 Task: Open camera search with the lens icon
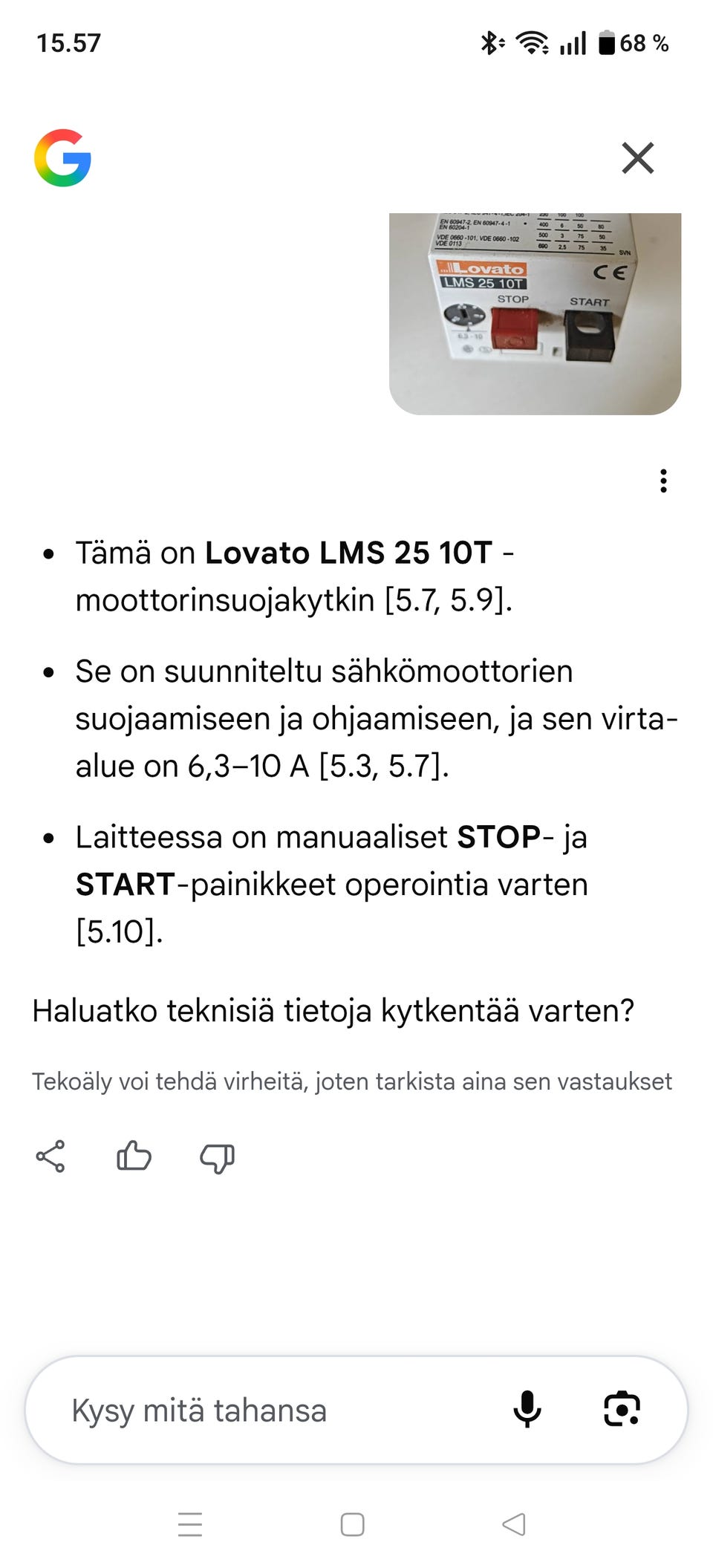coord(622,1409)
